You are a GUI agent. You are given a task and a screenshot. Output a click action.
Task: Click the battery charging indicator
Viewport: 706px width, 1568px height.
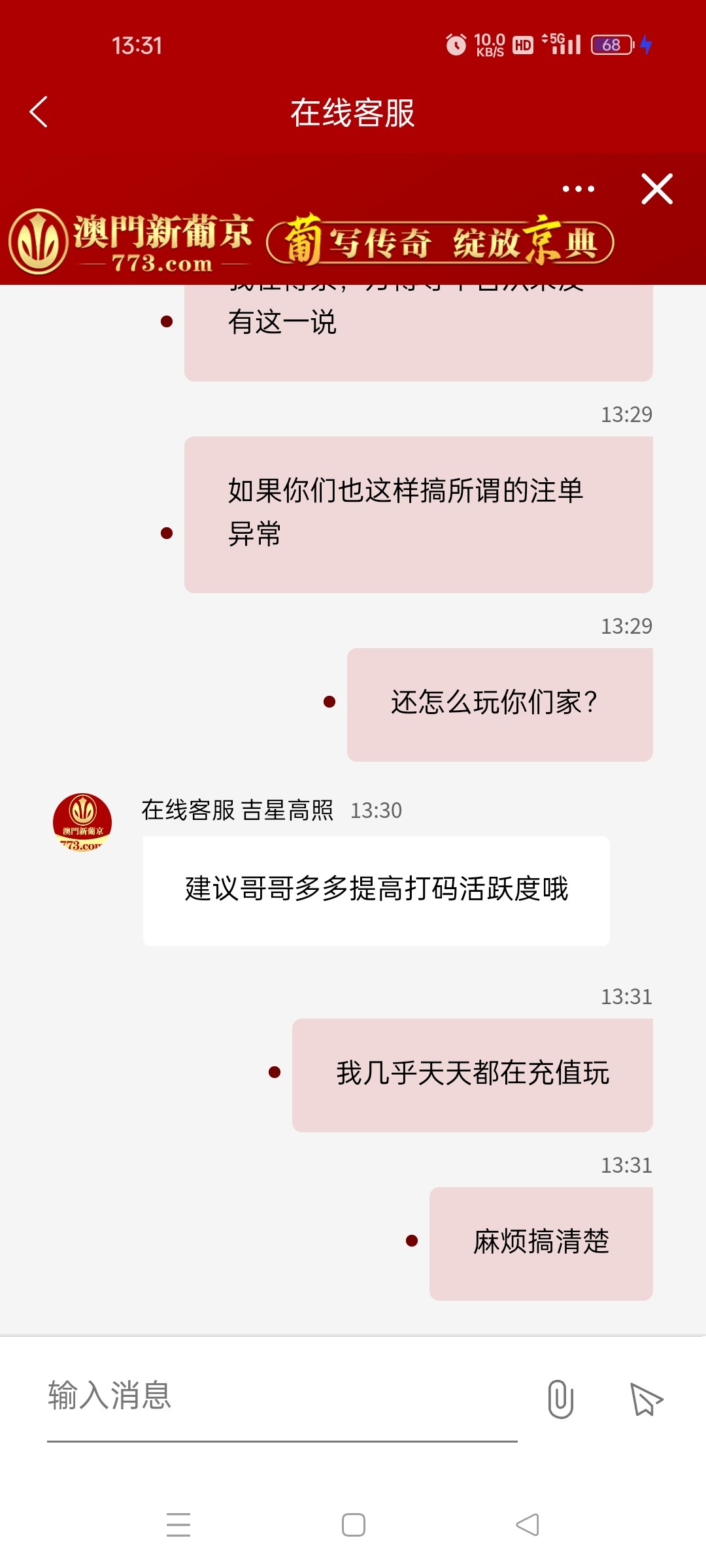click(x=611, y=46)
